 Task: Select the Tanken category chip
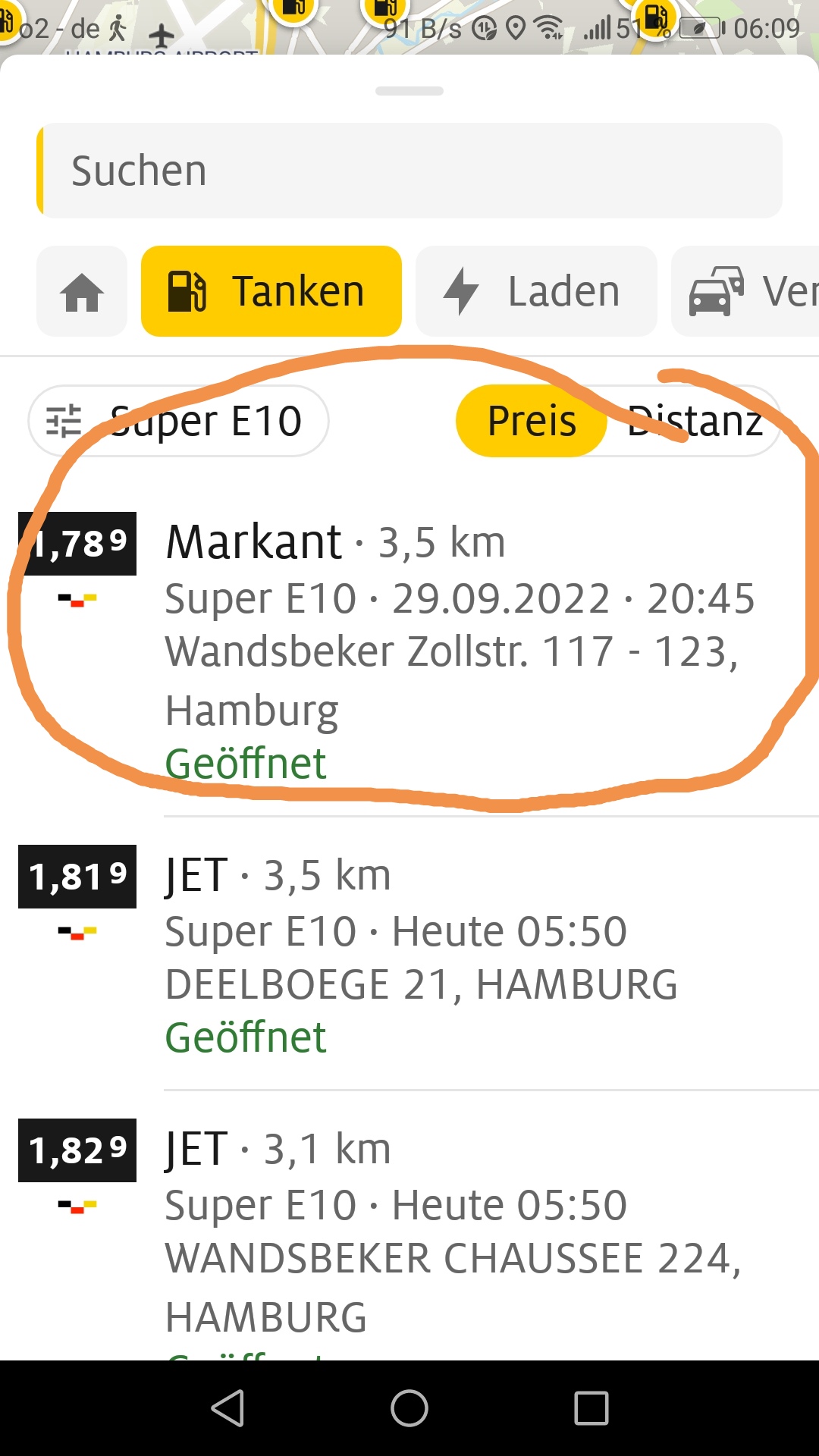[x=271, y=291]
